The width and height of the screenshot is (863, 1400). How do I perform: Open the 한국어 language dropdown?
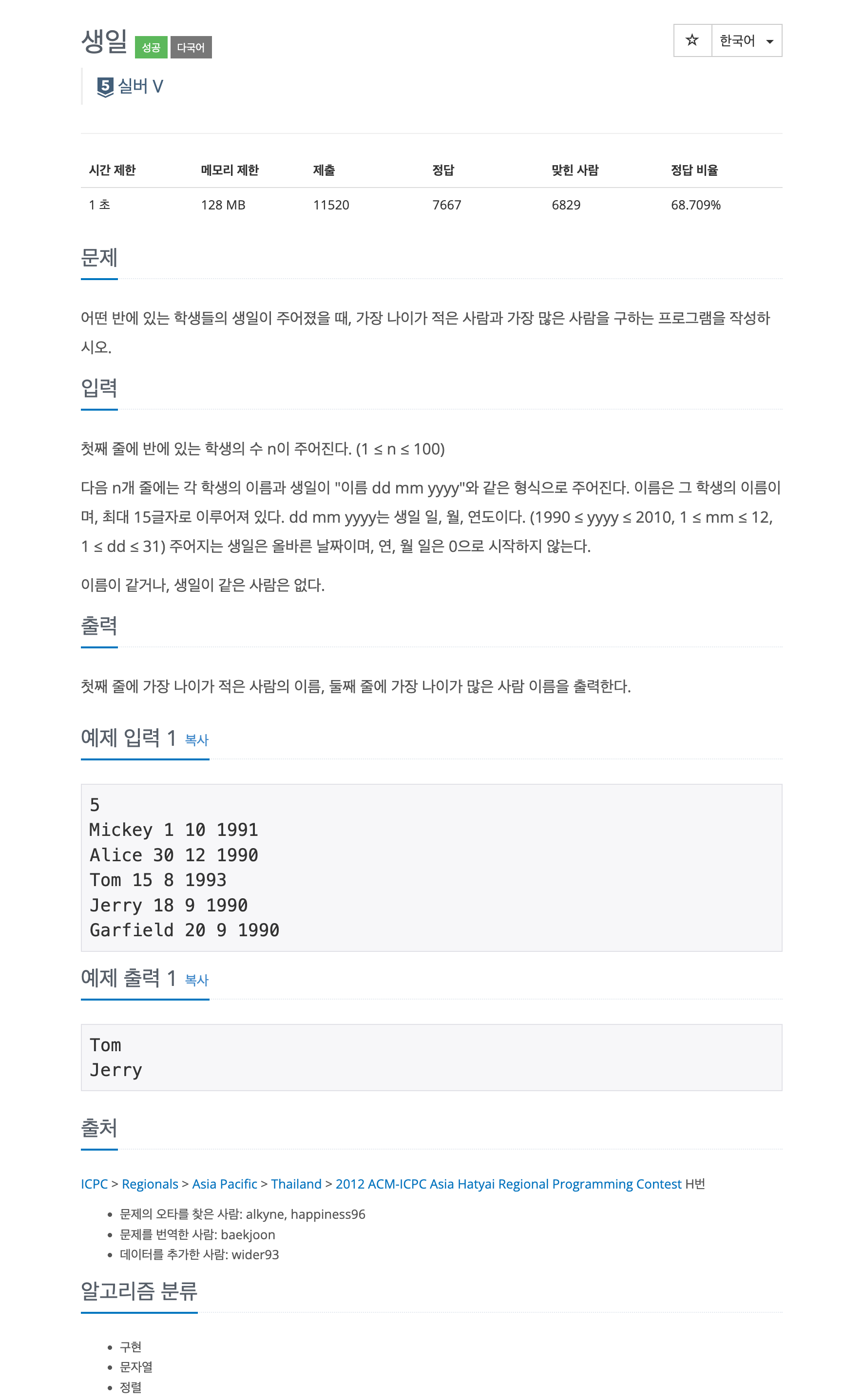(x=737, y=40)
